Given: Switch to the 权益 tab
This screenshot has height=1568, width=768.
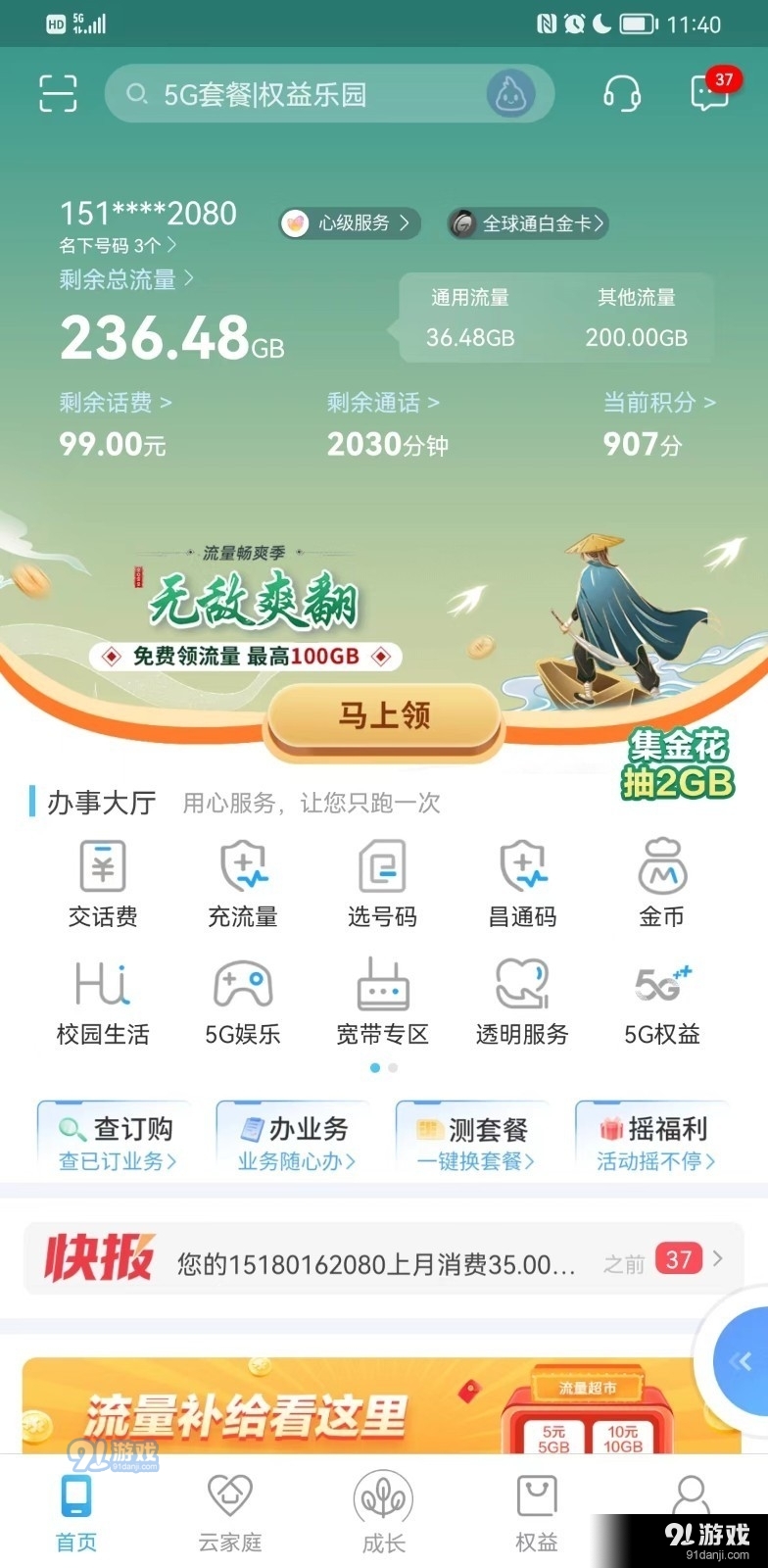Looking at the screenshot, I should coord(537,1514).
